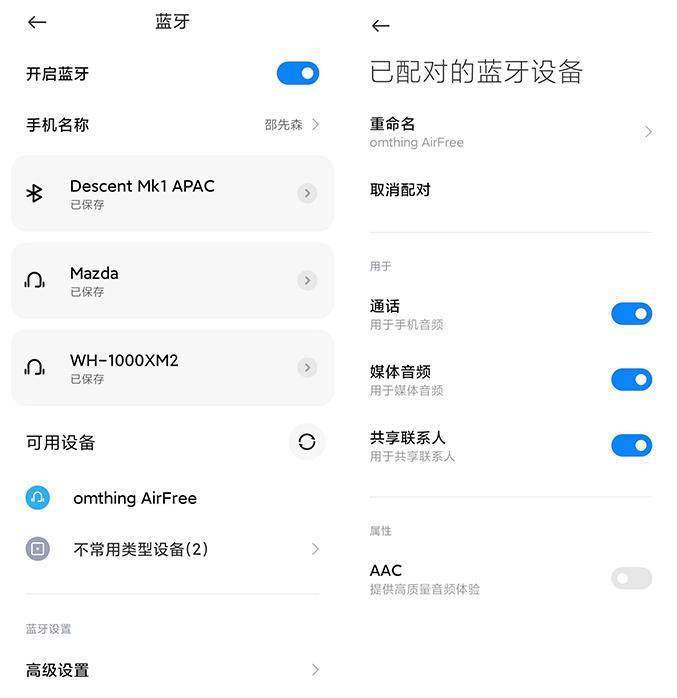The width and height of the screenshot is (677, 698).
Task: Expand 不常用类型设备(2)
Action: pyautogui.click(x=172, y=549)
